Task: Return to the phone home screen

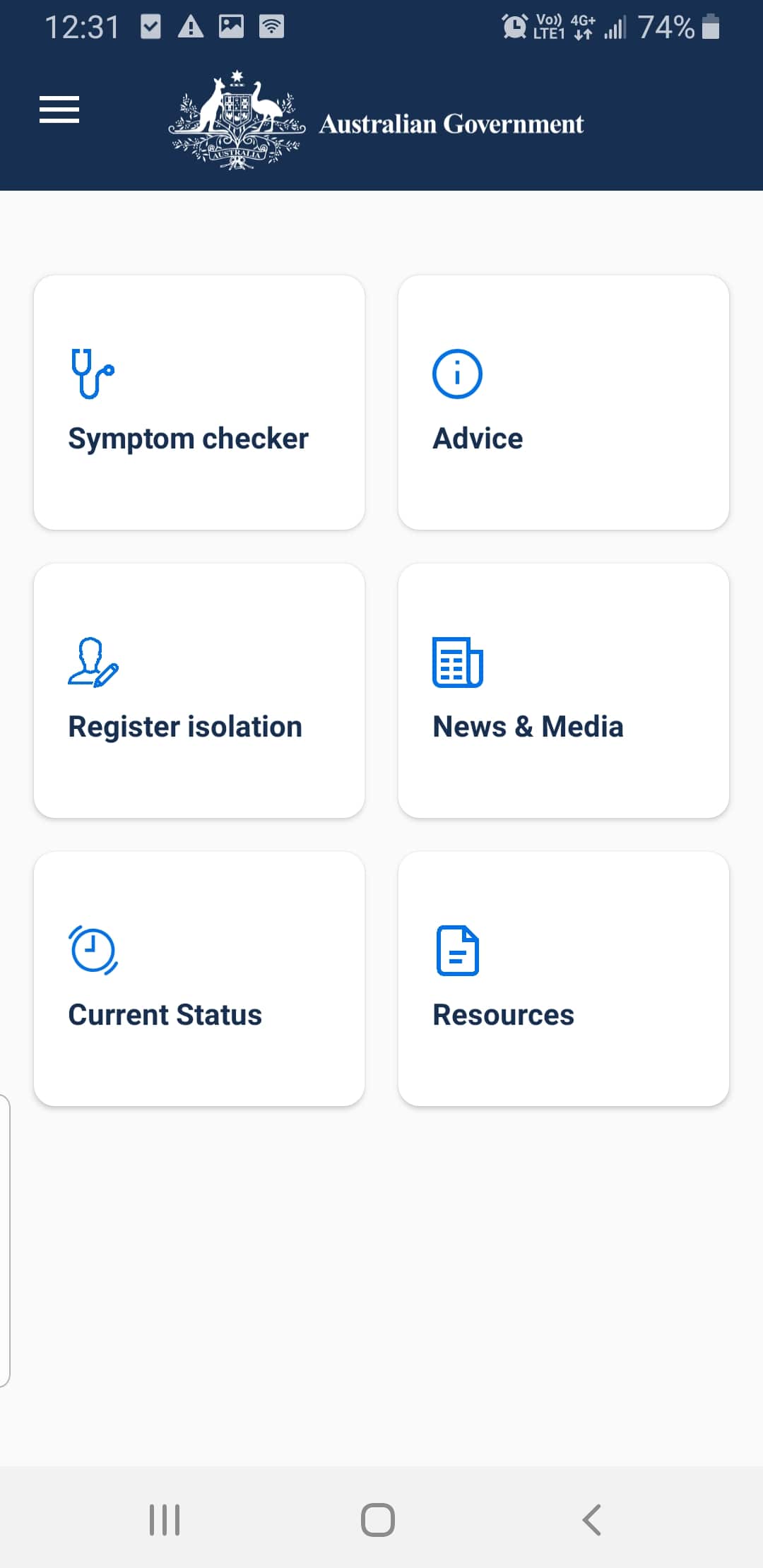Action: pos(378,1519)
